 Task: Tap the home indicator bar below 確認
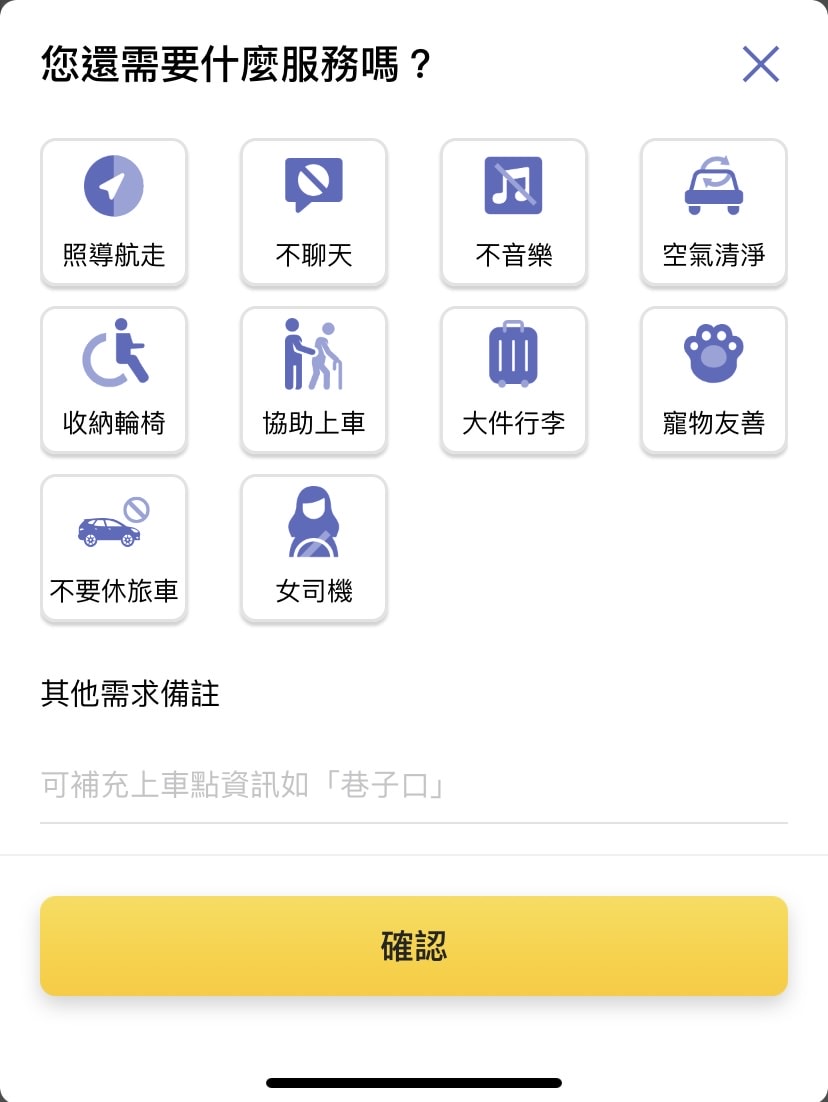(x=413, y=1081)
